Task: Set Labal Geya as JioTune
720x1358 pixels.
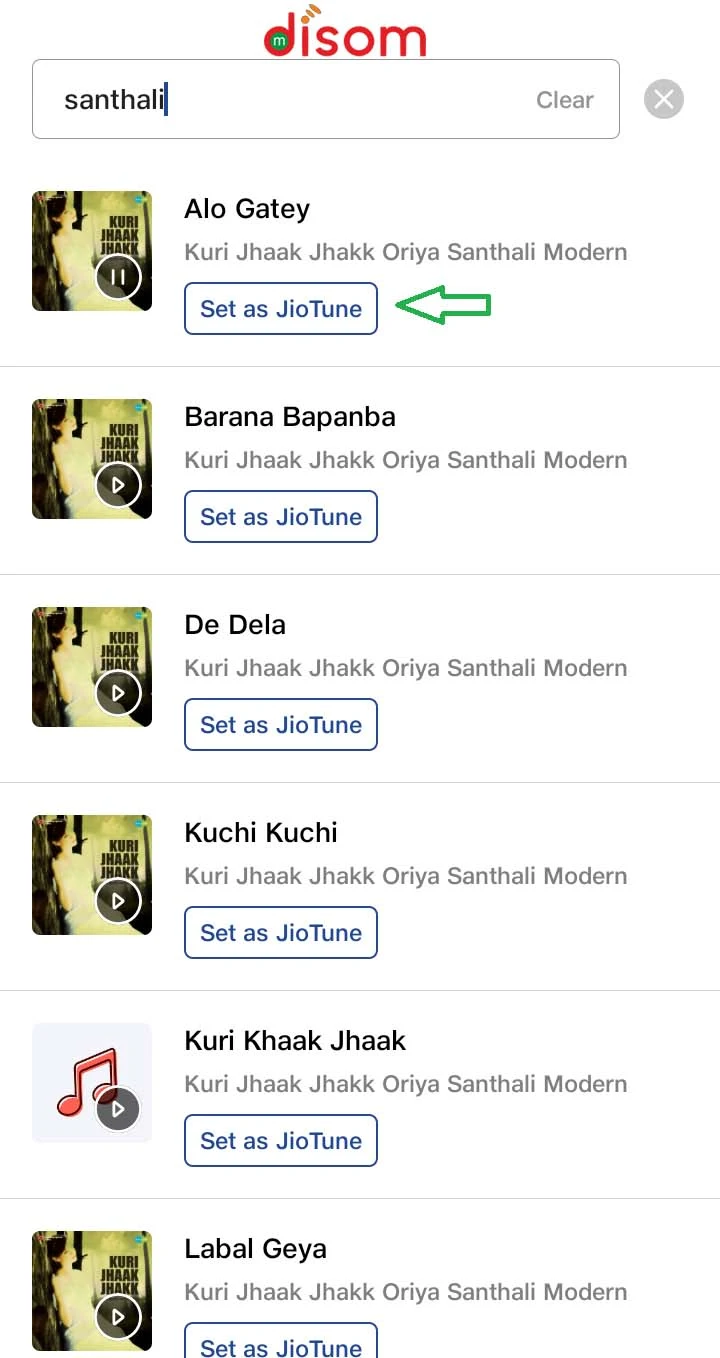Action: pyautogui.click(x=281, y=1343)
